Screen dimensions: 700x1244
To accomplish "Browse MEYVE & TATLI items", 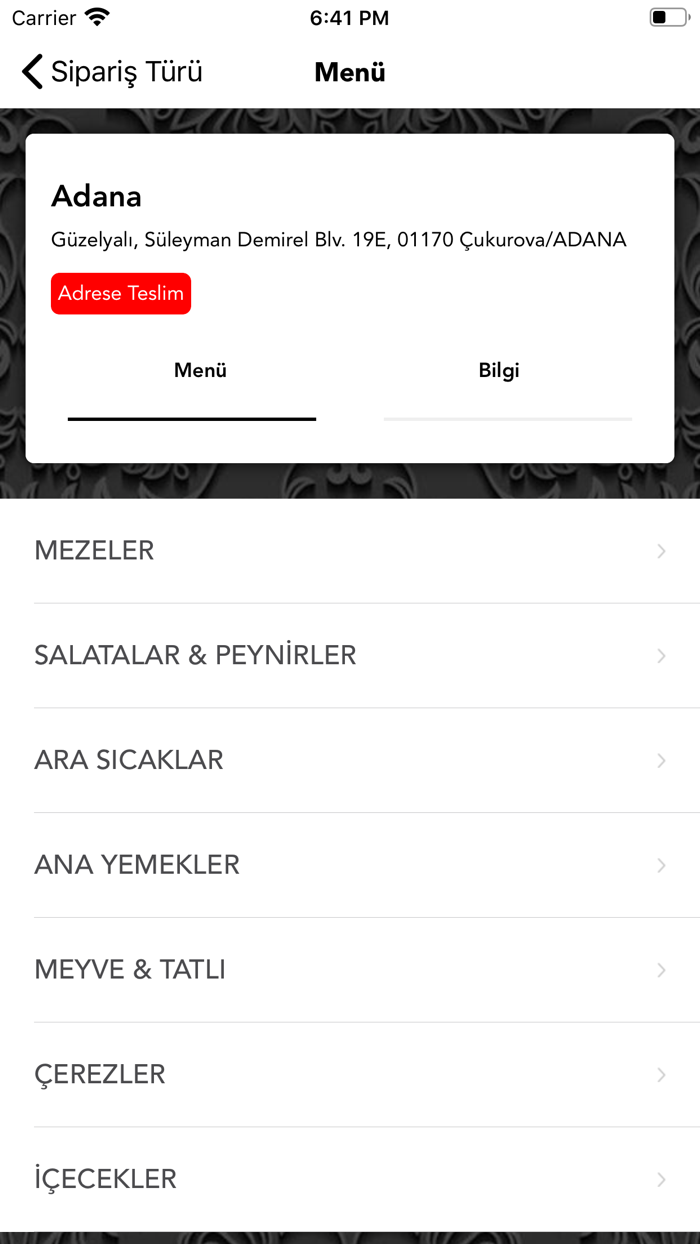I will tap(350, 970).
